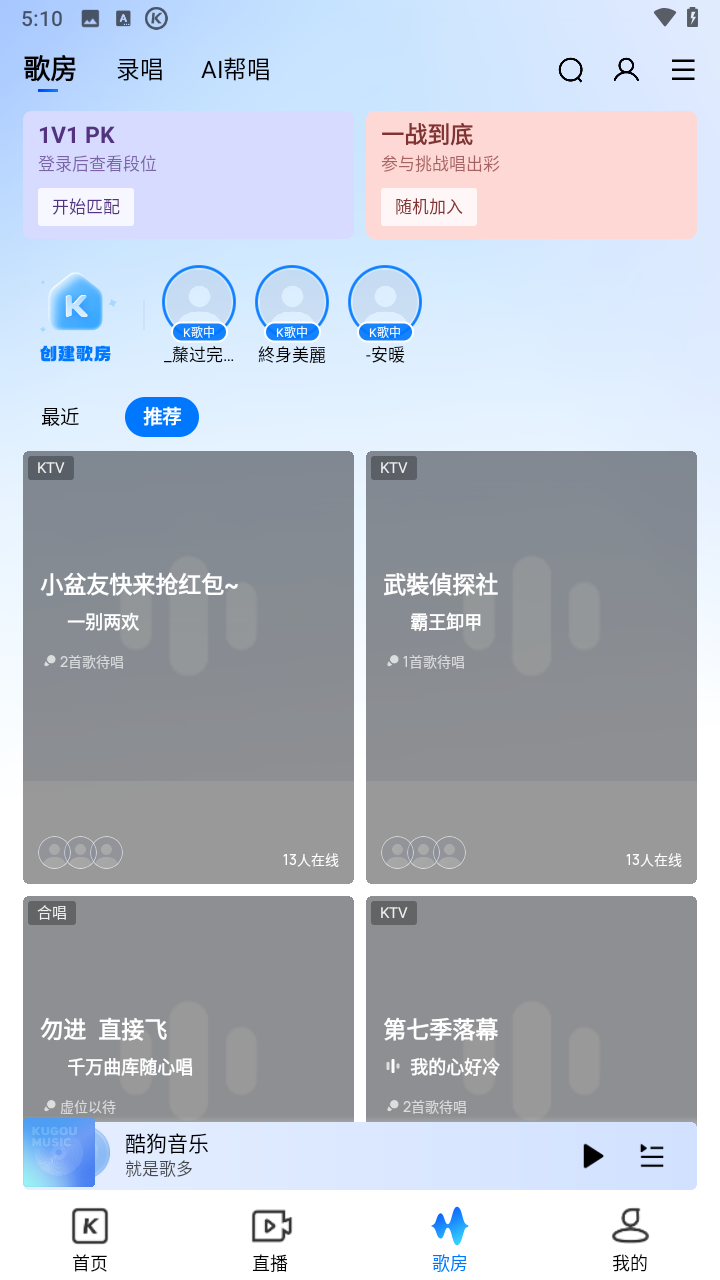Open the search icon in the top bar

pos(571,70)
